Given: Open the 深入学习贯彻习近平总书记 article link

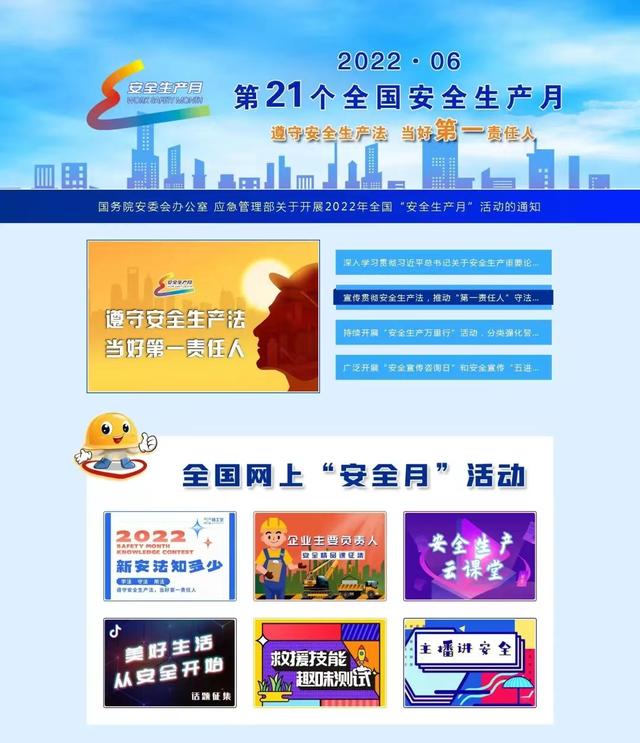Looking at the screenshot, I should [443, 263].
